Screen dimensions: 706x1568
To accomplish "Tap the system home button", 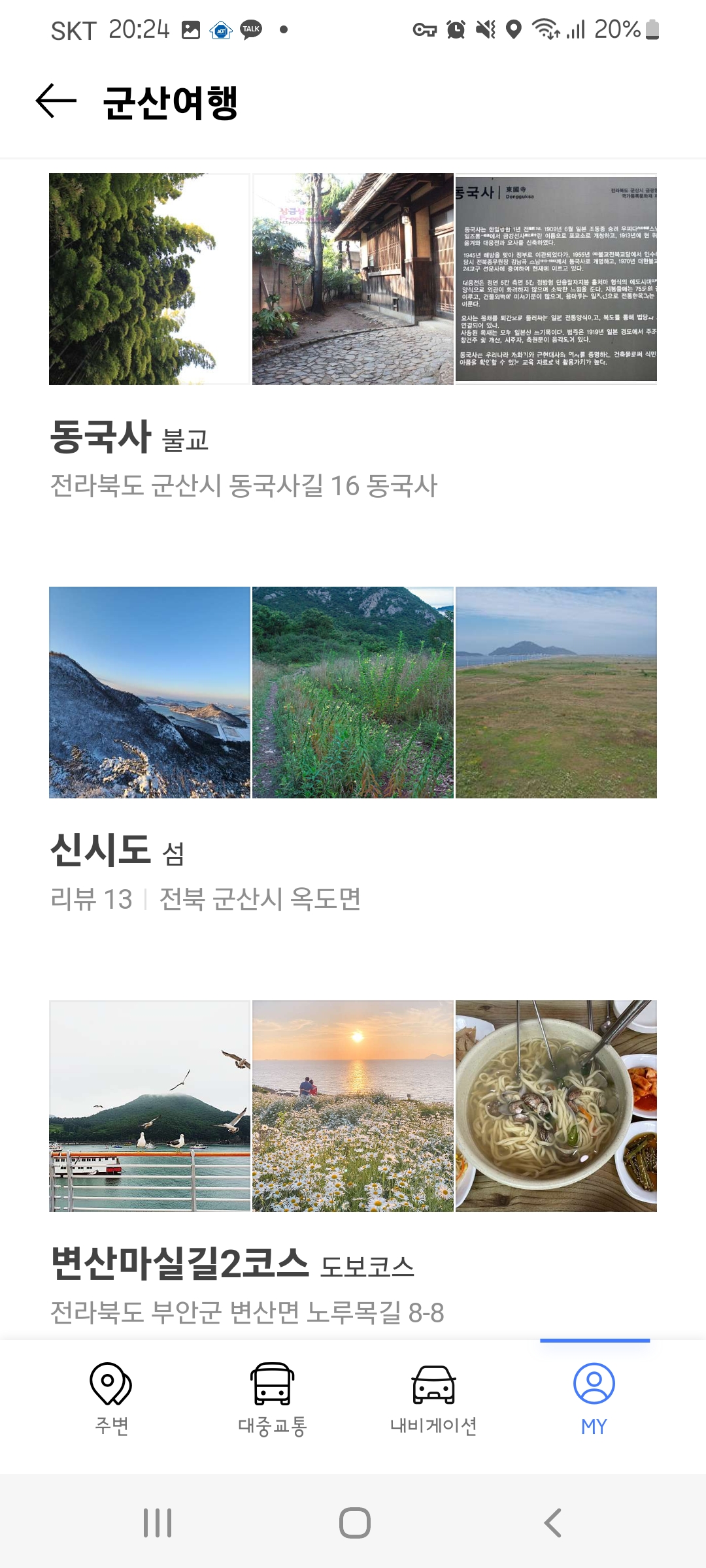I will coord(354,1523).
